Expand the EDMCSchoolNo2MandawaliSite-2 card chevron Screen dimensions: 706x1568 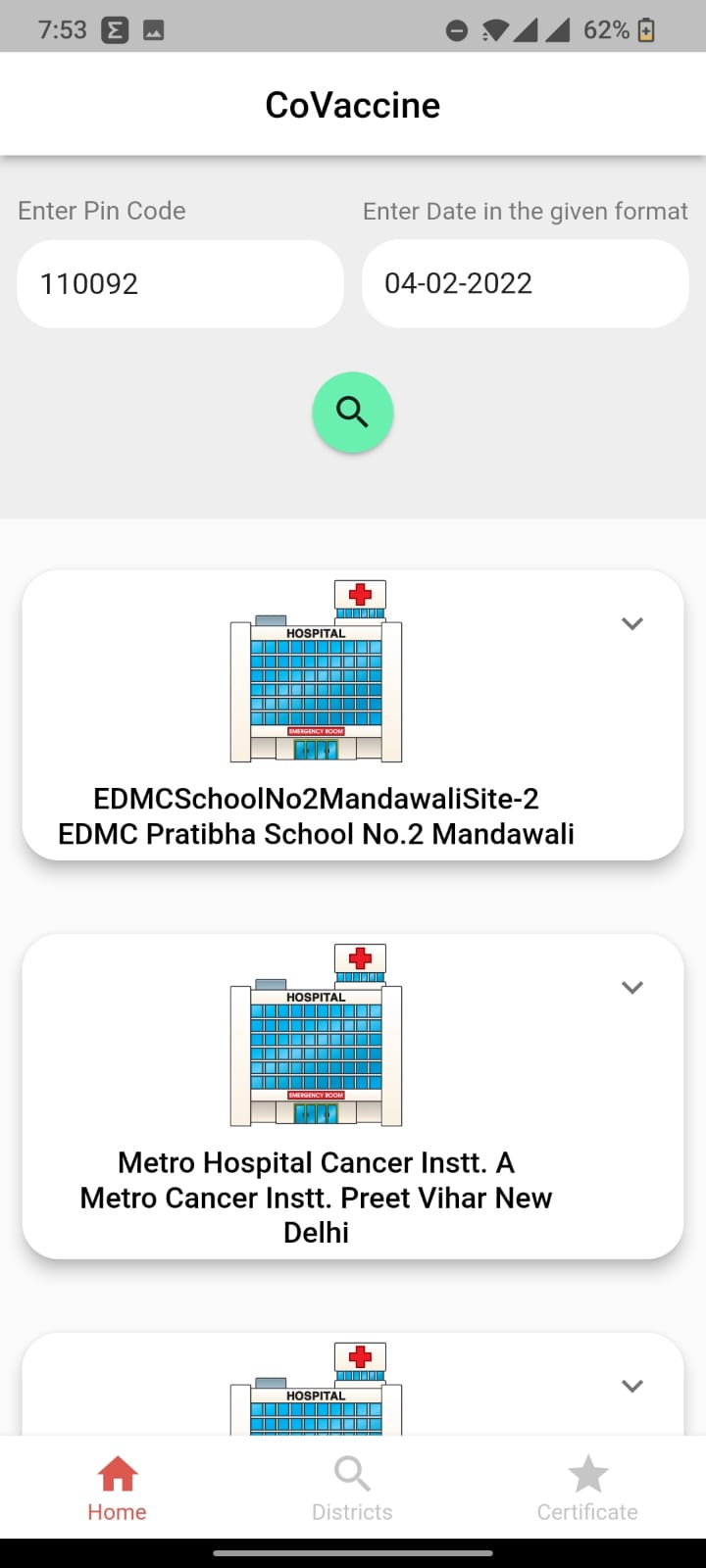click(x=632, y=623)
